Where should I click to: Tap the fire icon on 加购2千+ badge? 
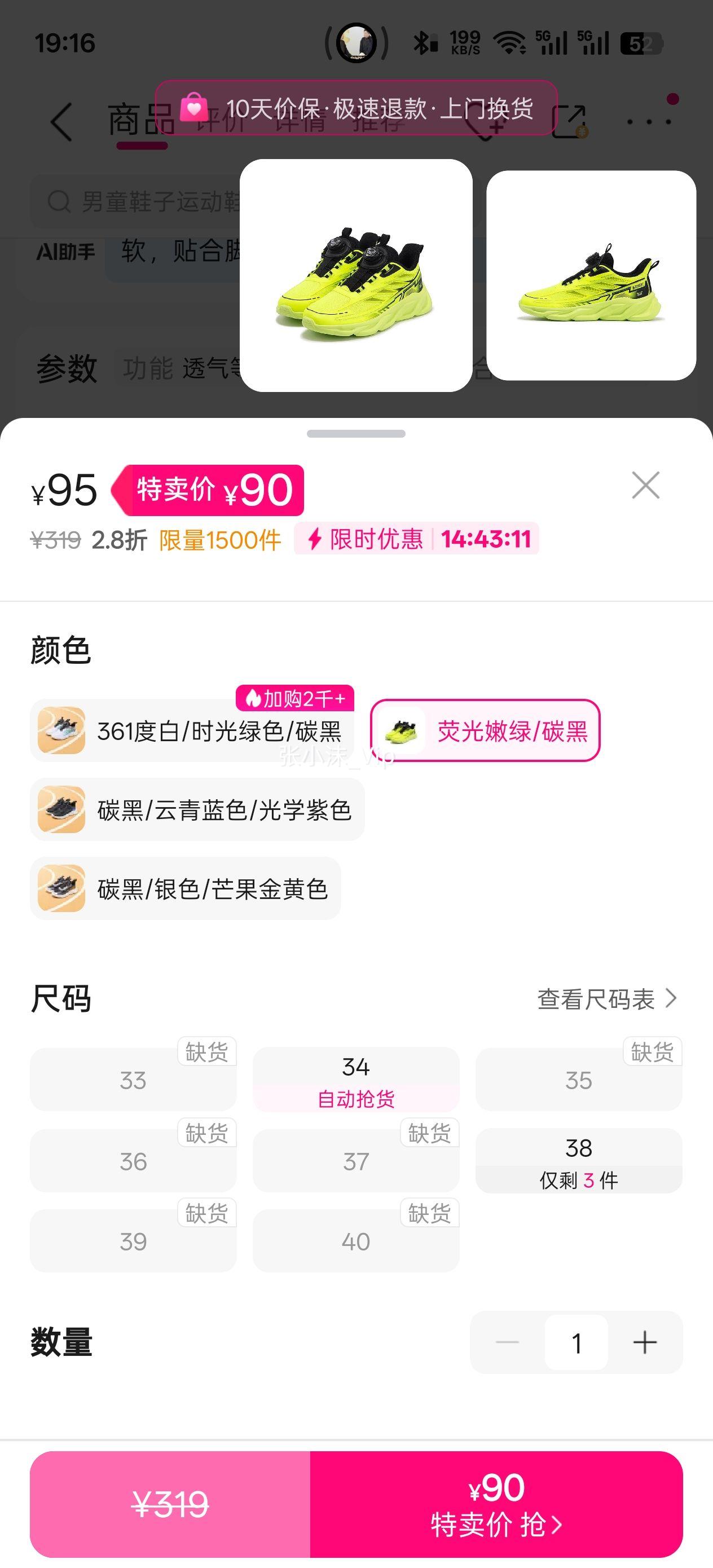(255, 700)
